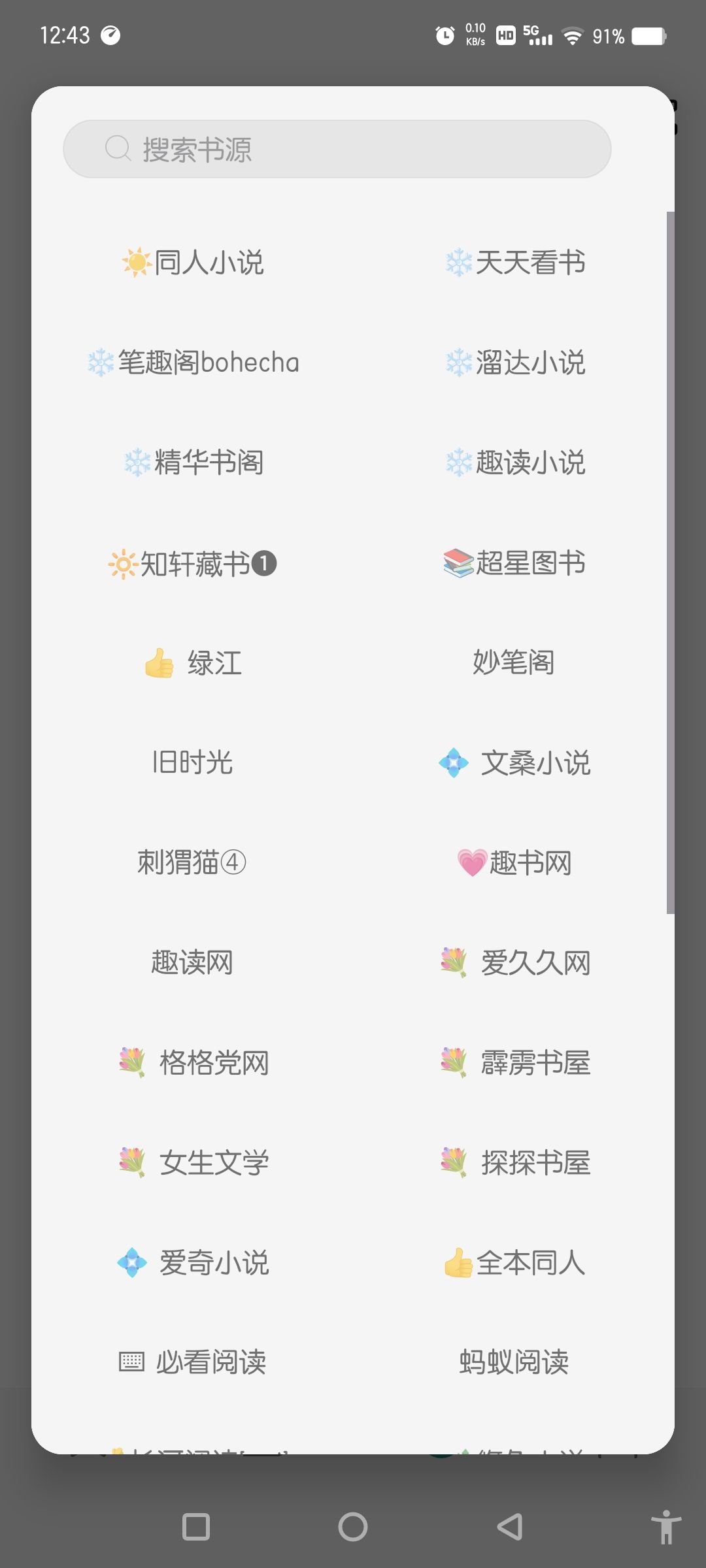Viewport: 706px width, 1568px height.
Task: Choose the 趣读小说 source
Action: coord(514,463)
